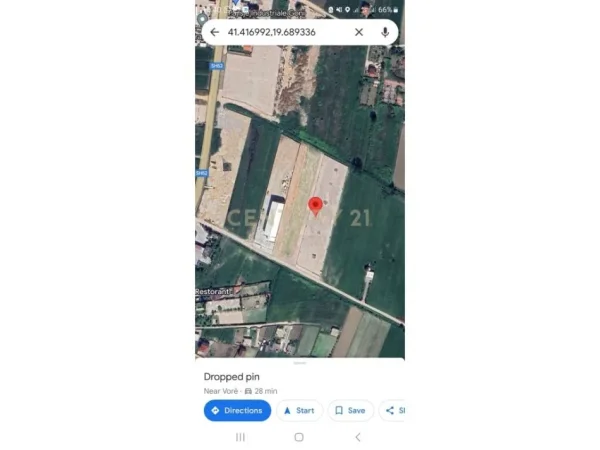Viewport: 600px width, 450px height.
Task: Start voice search with the microphone
Action: [385, 32]
